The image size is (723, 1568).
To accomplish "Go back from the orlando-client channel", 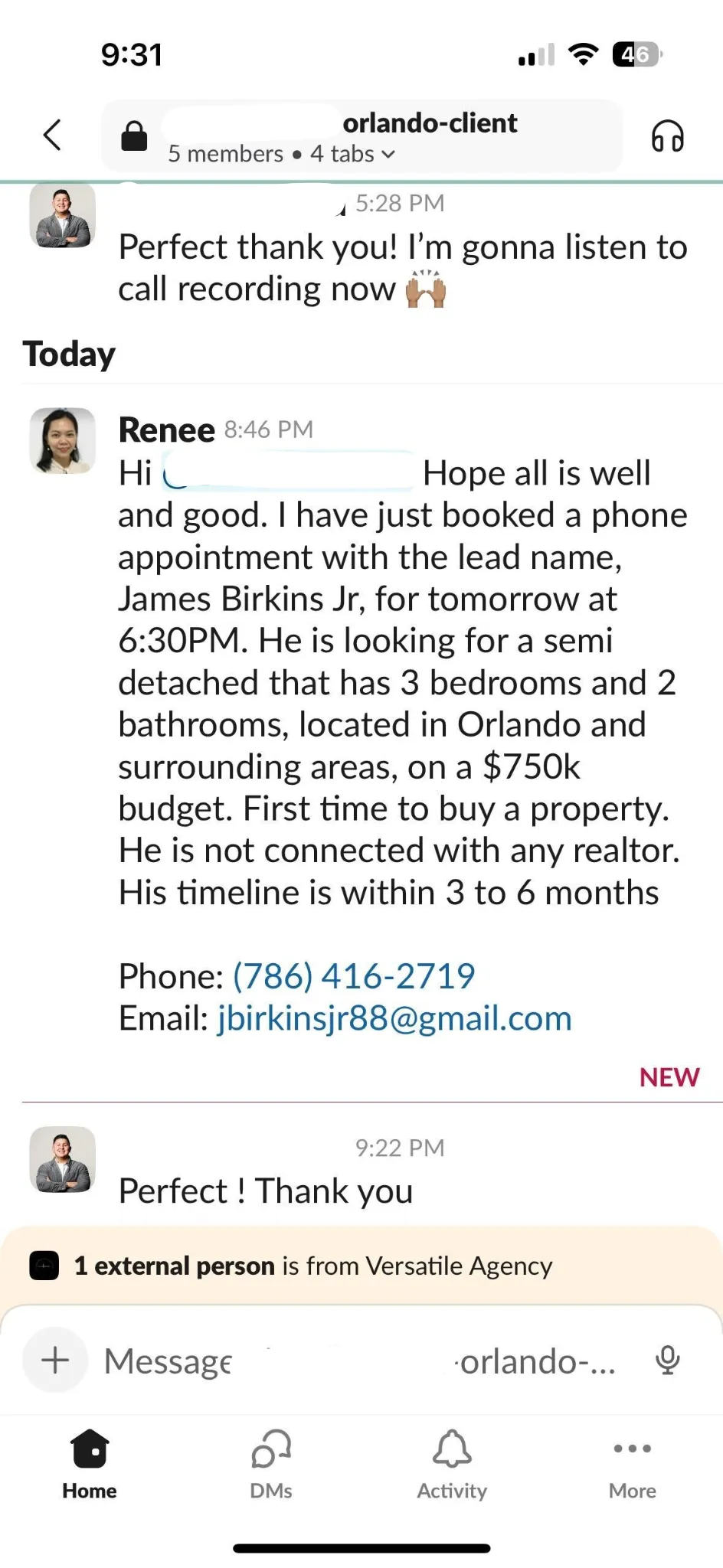I will (52, 136).
